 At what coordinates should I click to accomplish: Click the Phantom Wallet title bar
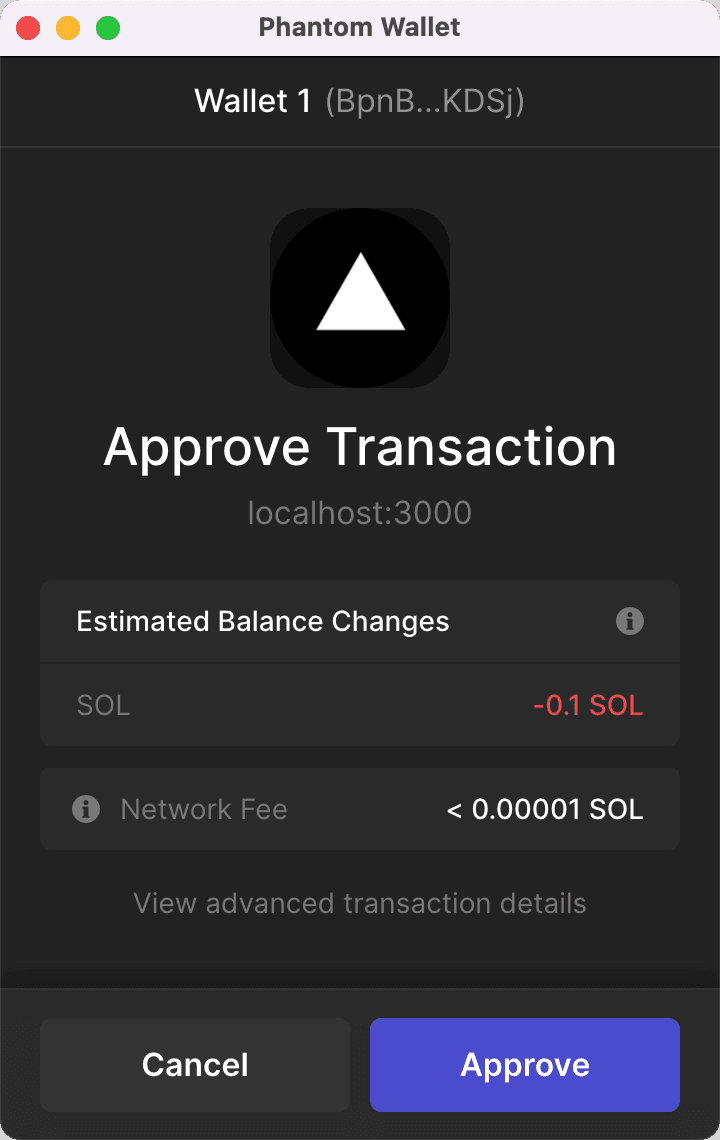pyautogui.click(x=359, y=27)
